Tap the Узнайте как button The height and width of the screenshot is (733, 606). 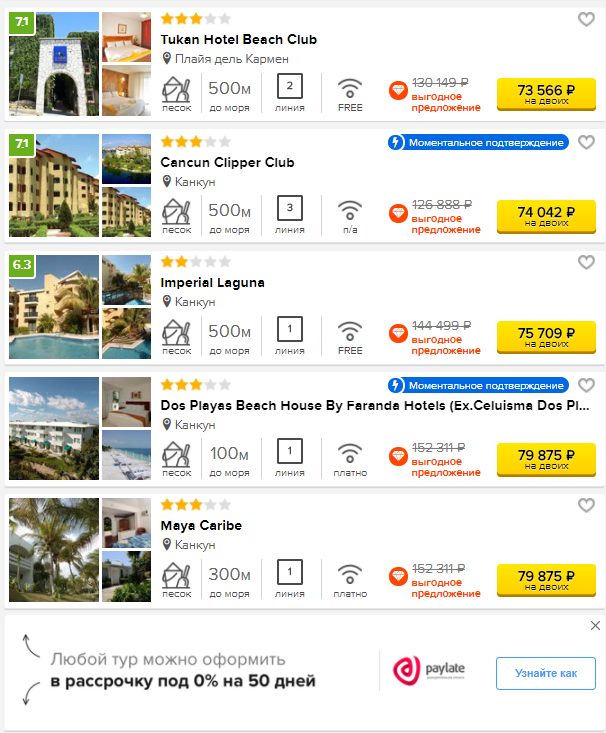(x=546, y=673)
